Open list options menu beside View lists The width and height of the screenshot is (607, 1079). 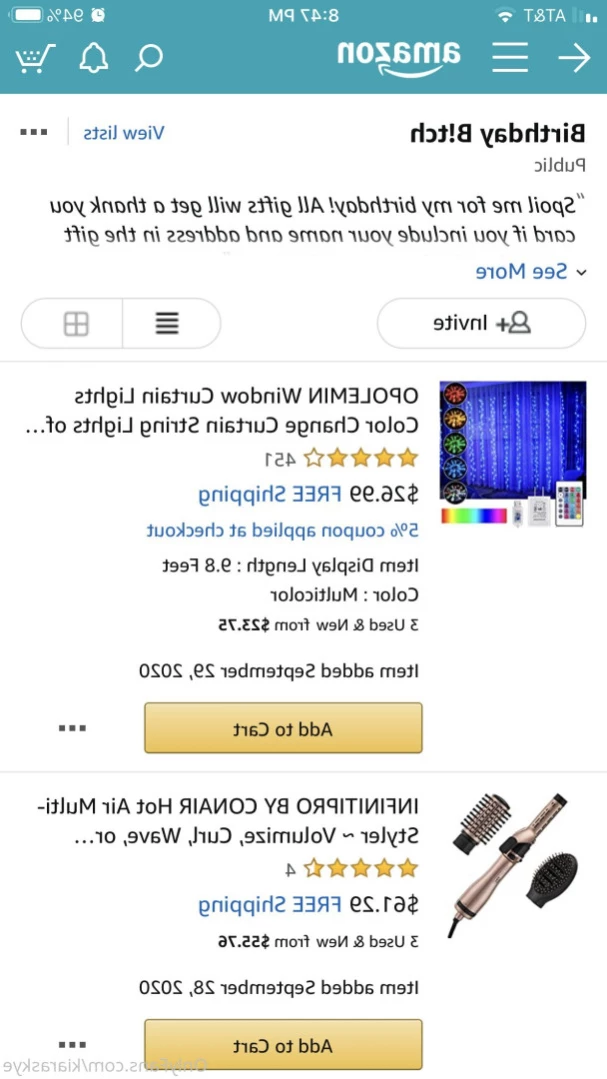pyautogui.click(x=34, y=133)
